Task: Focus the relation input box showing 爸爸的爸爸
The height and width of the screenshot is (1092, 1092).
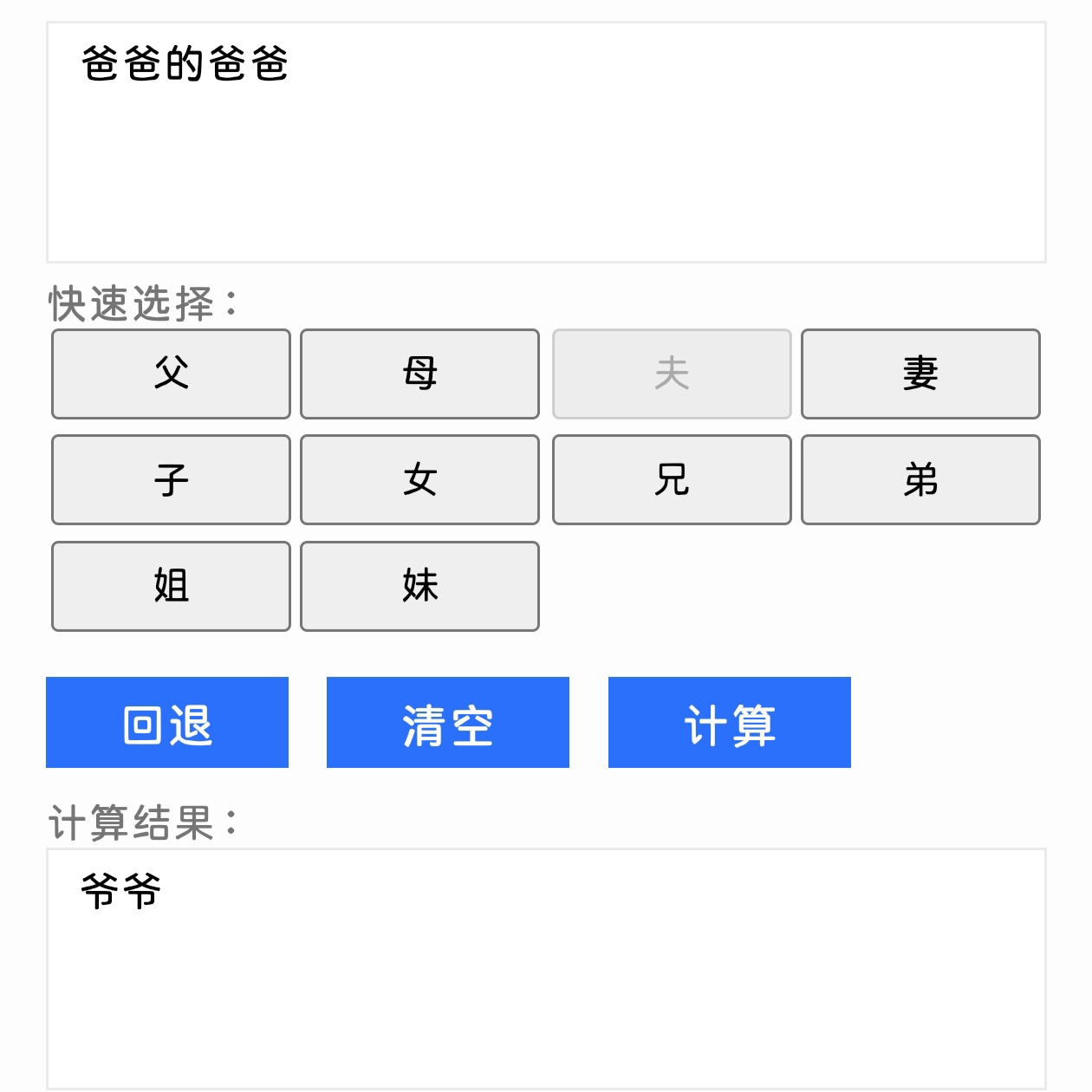Action: [546, 143]
